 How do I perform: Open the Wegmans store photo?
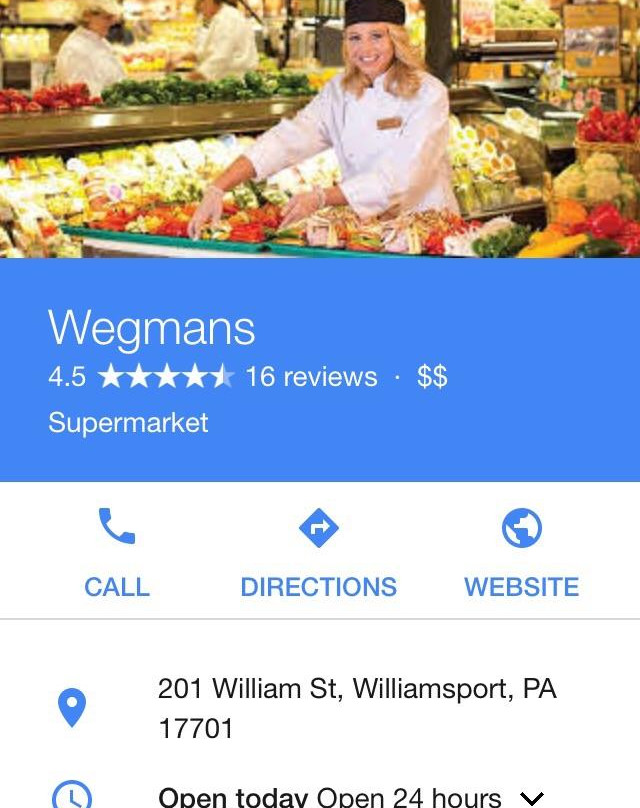(320, 128)
